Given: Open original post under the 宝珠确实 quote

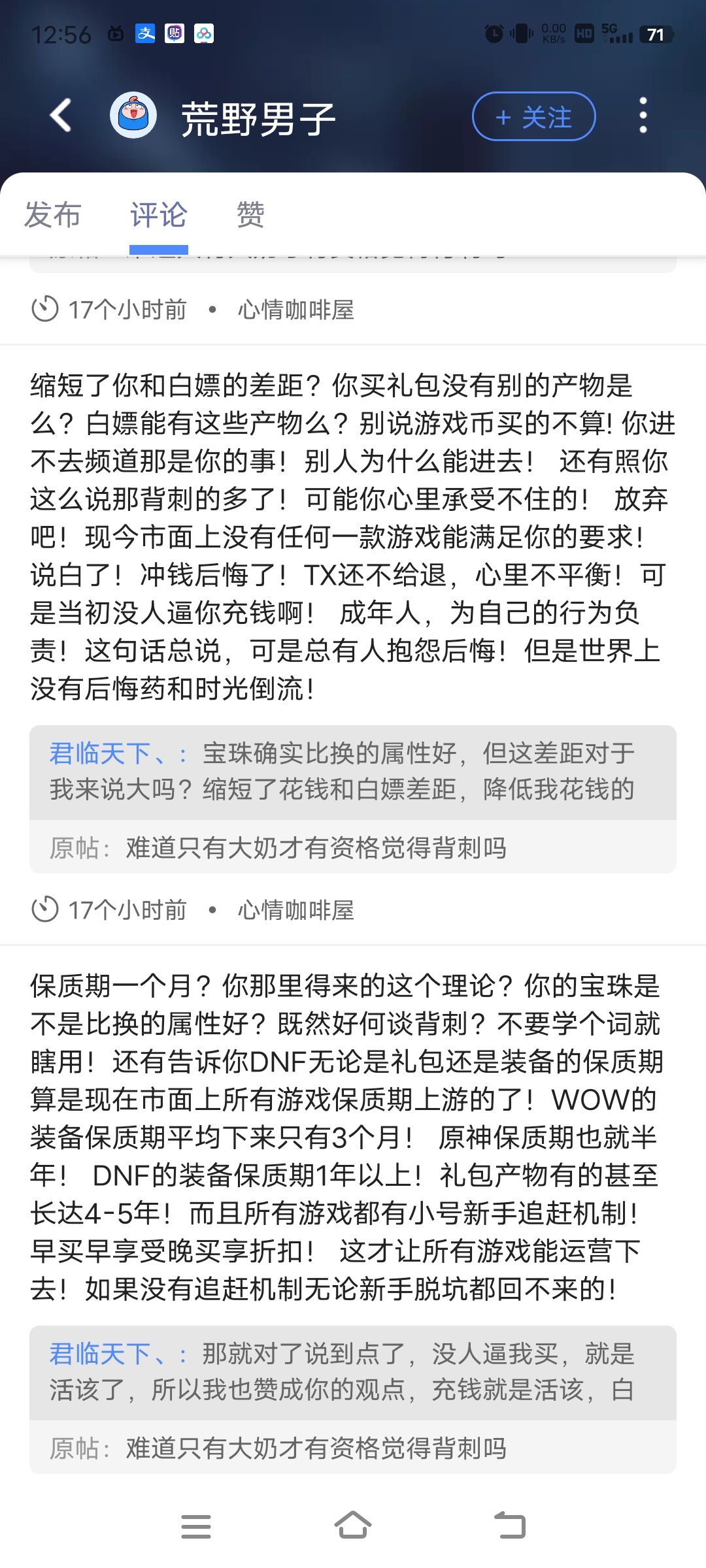Looking at the screenshot, I should 316,848.
